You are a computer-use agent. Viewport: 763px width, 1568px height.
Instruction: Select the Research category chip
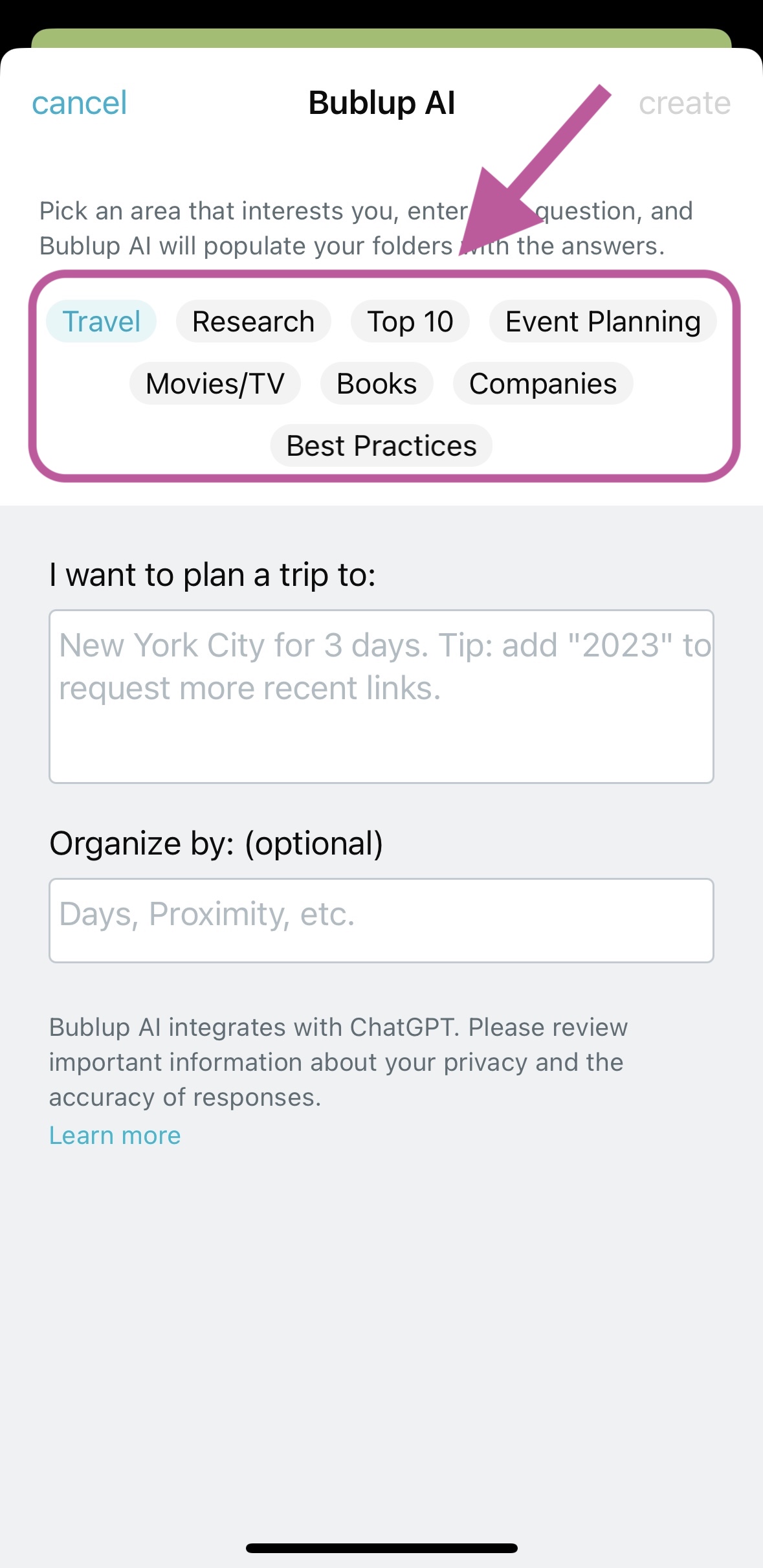coord(253,321)
